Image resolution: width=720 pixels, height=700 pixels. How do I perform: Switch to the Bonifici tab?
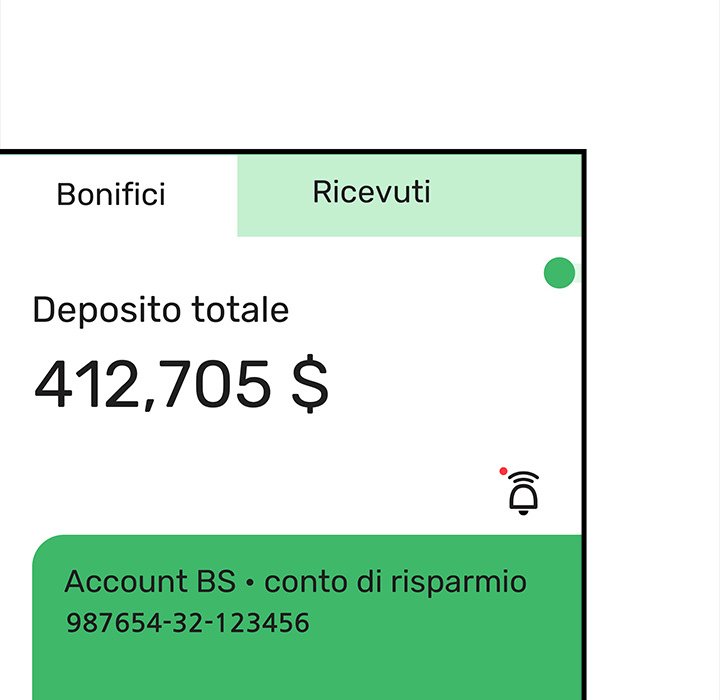click(x=111, y=194)
